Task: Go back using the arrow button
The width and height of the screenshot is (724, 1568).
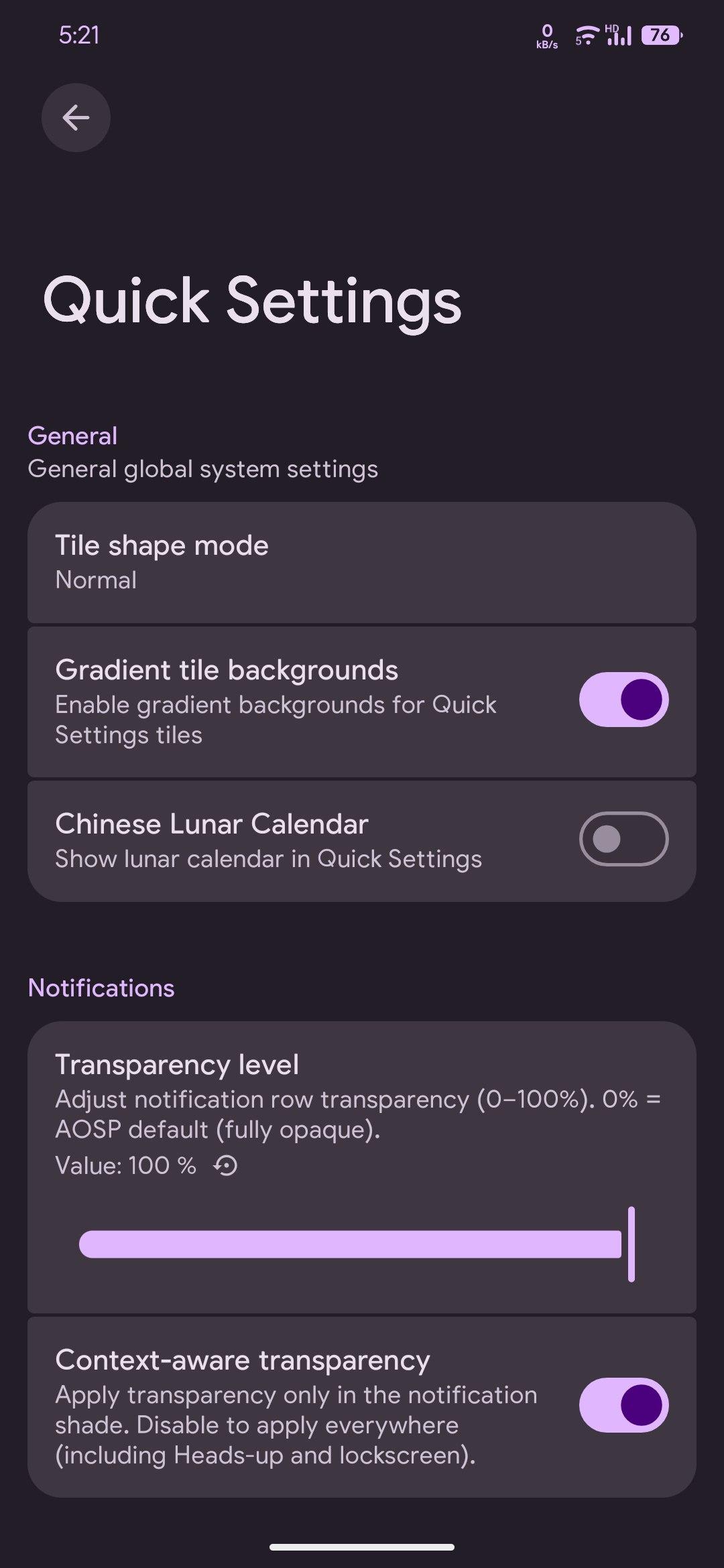Action: click(76, 118)
